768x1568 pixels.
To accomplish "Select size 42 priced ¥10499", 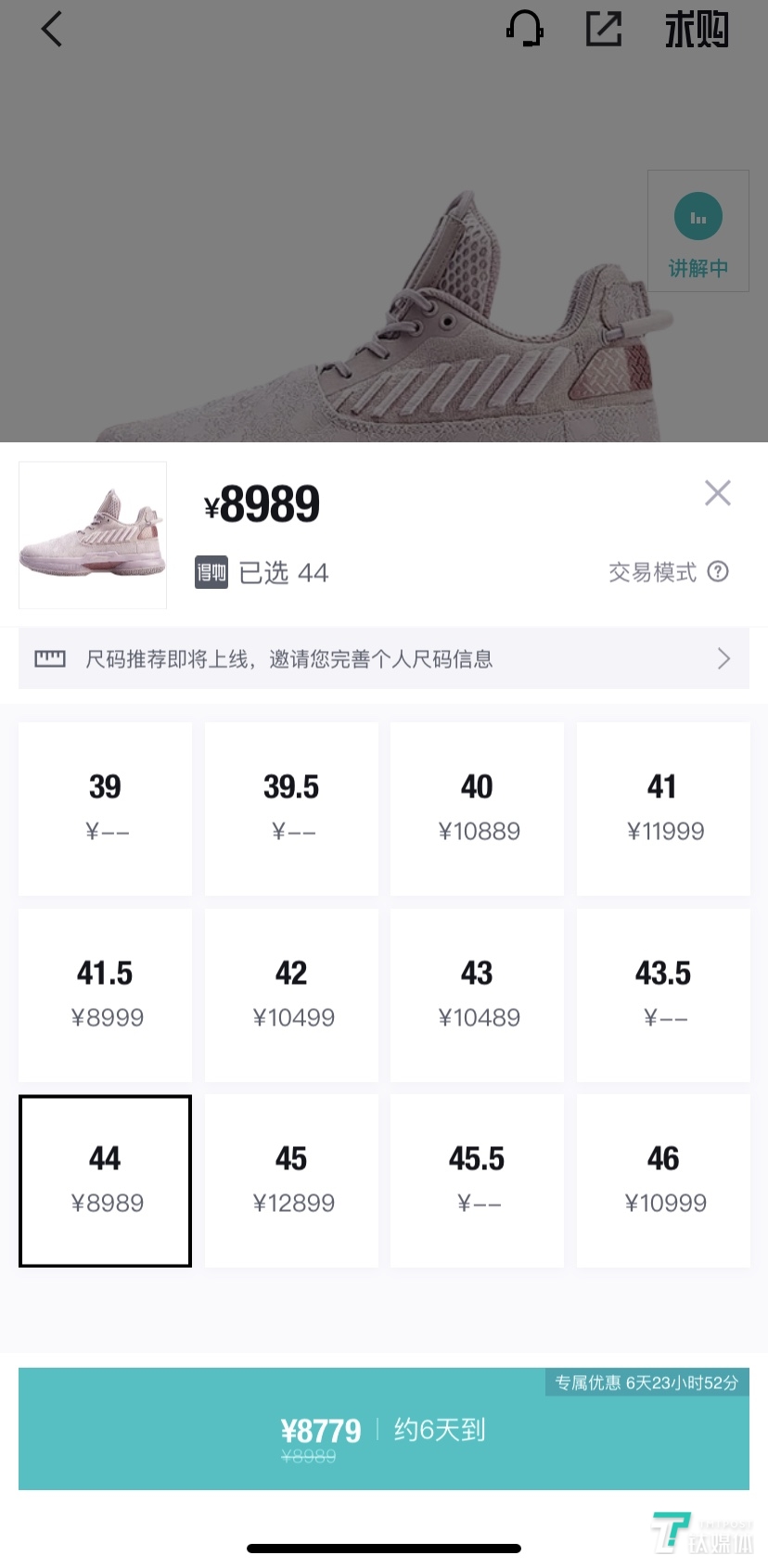I will [x=291, y=995].
